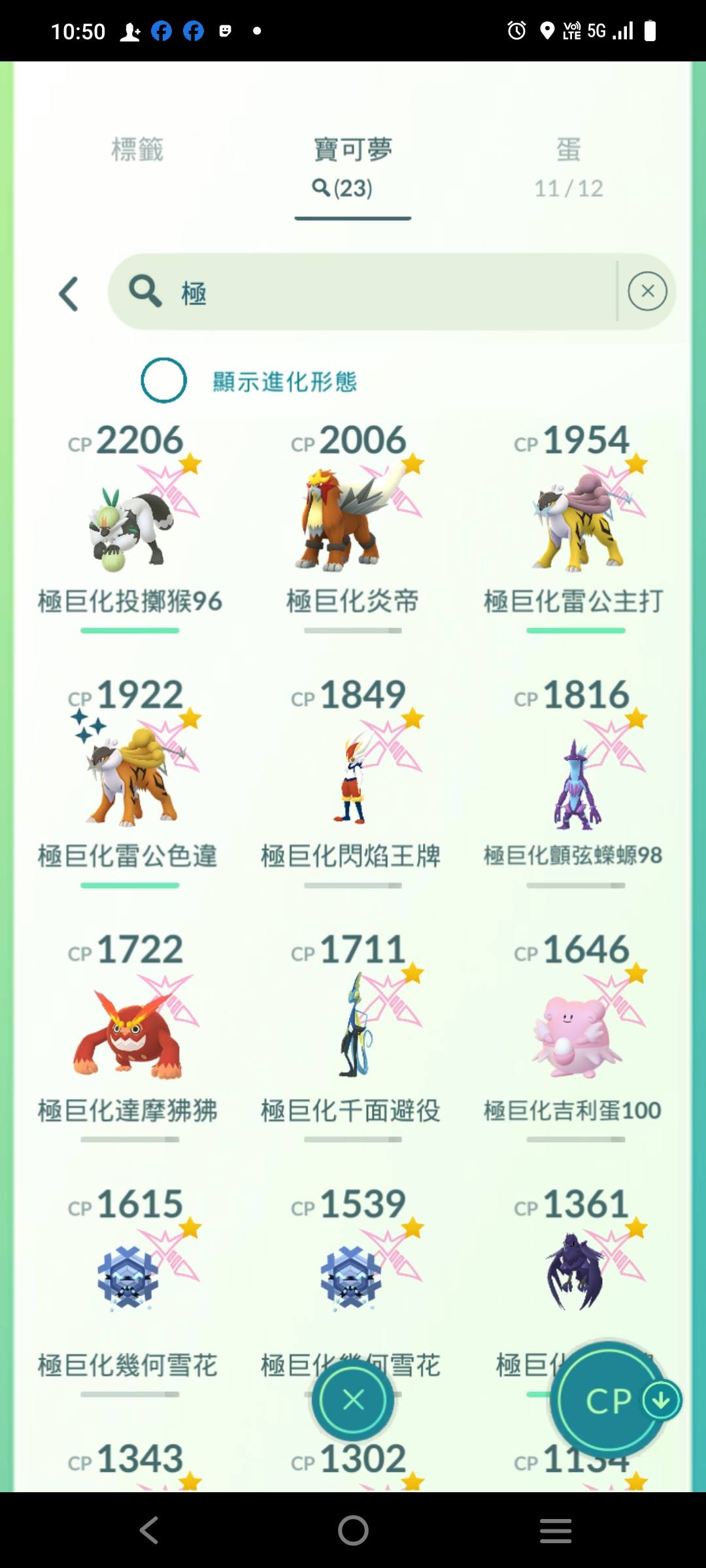
Task: View 極巨化顫弦蠑螈98 CP 1816
Action: click(x=575, y=777)
